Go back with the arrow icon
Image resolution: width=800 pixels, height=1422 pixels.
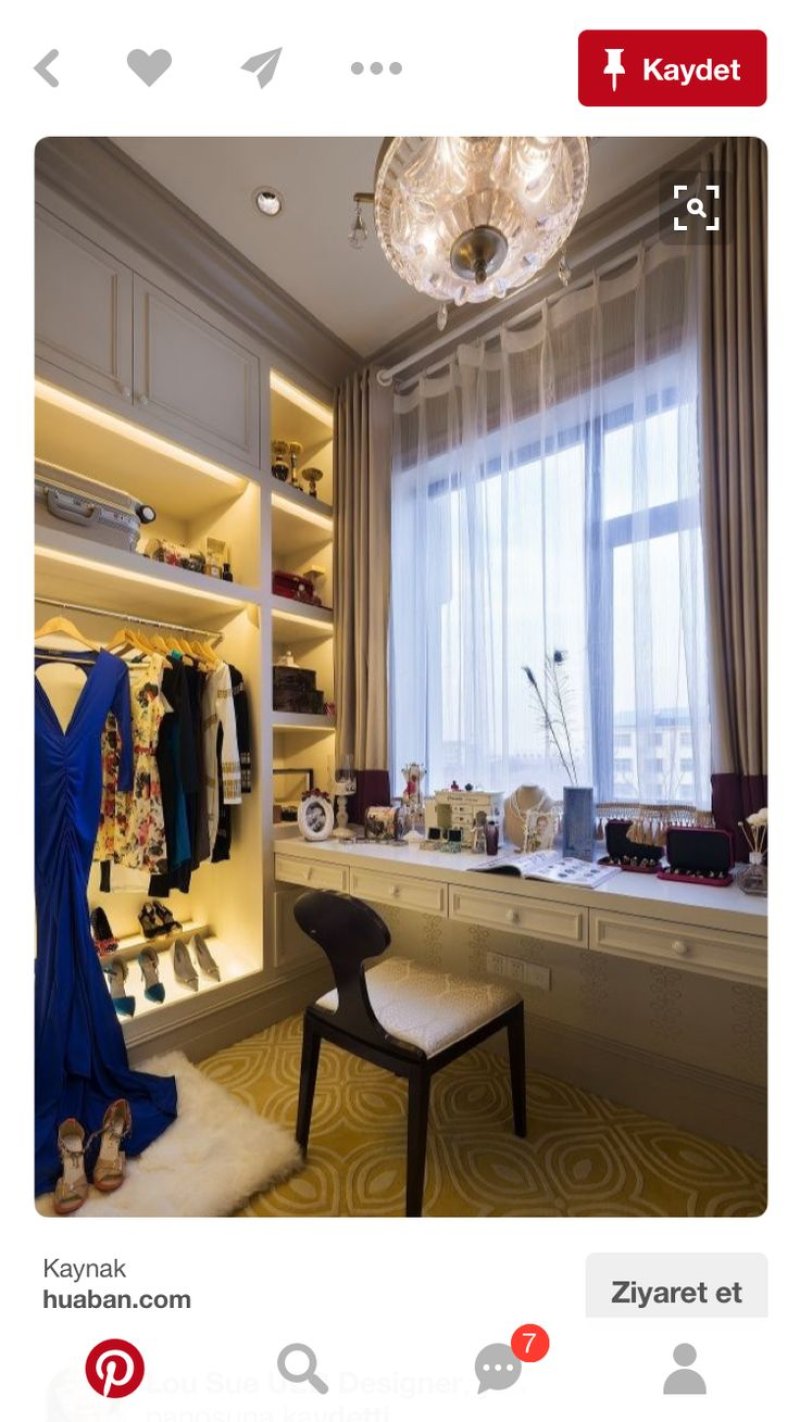pyautogui.click(x=47, y=68)
